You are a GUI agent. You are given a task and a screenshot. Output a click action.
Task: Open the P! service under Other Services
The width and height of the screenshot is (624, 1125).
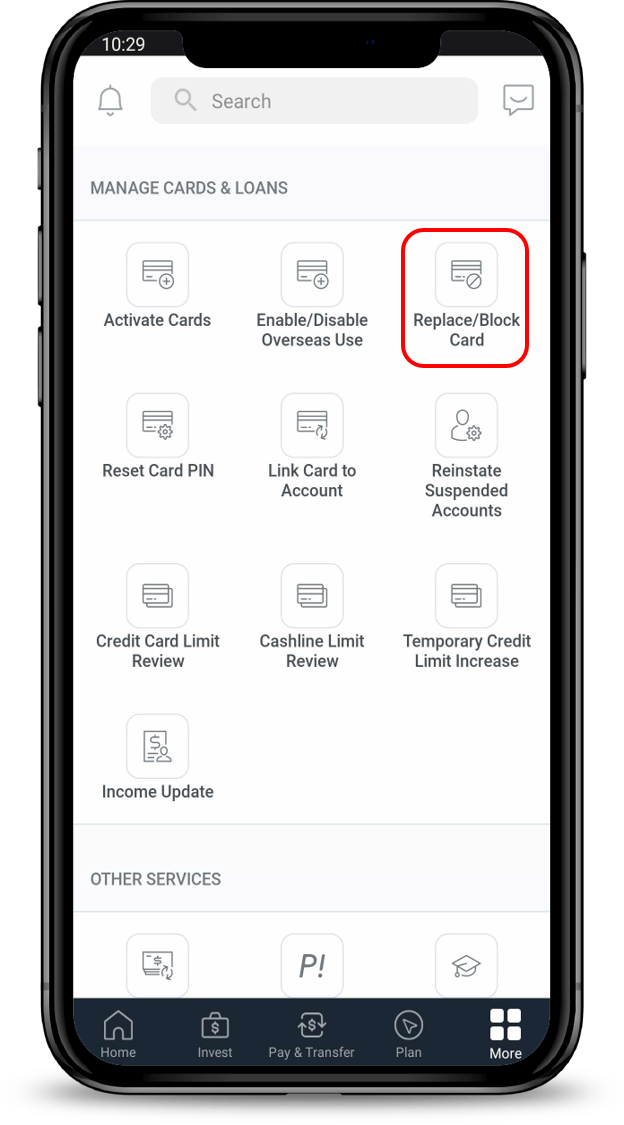pos(312,965)
